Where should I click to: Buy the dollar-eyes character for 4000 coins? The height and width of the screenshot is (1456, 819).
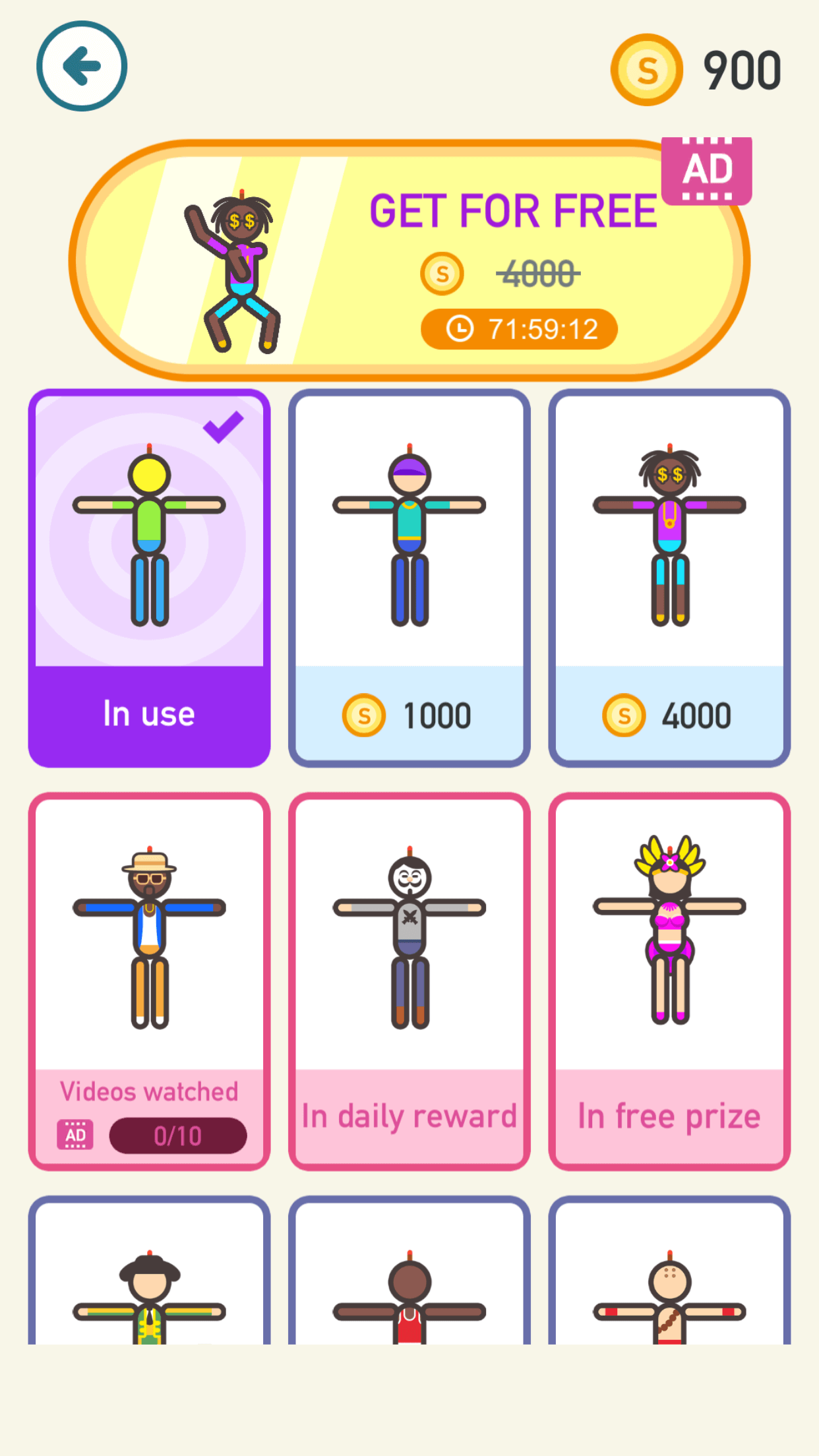pos(669,578)
